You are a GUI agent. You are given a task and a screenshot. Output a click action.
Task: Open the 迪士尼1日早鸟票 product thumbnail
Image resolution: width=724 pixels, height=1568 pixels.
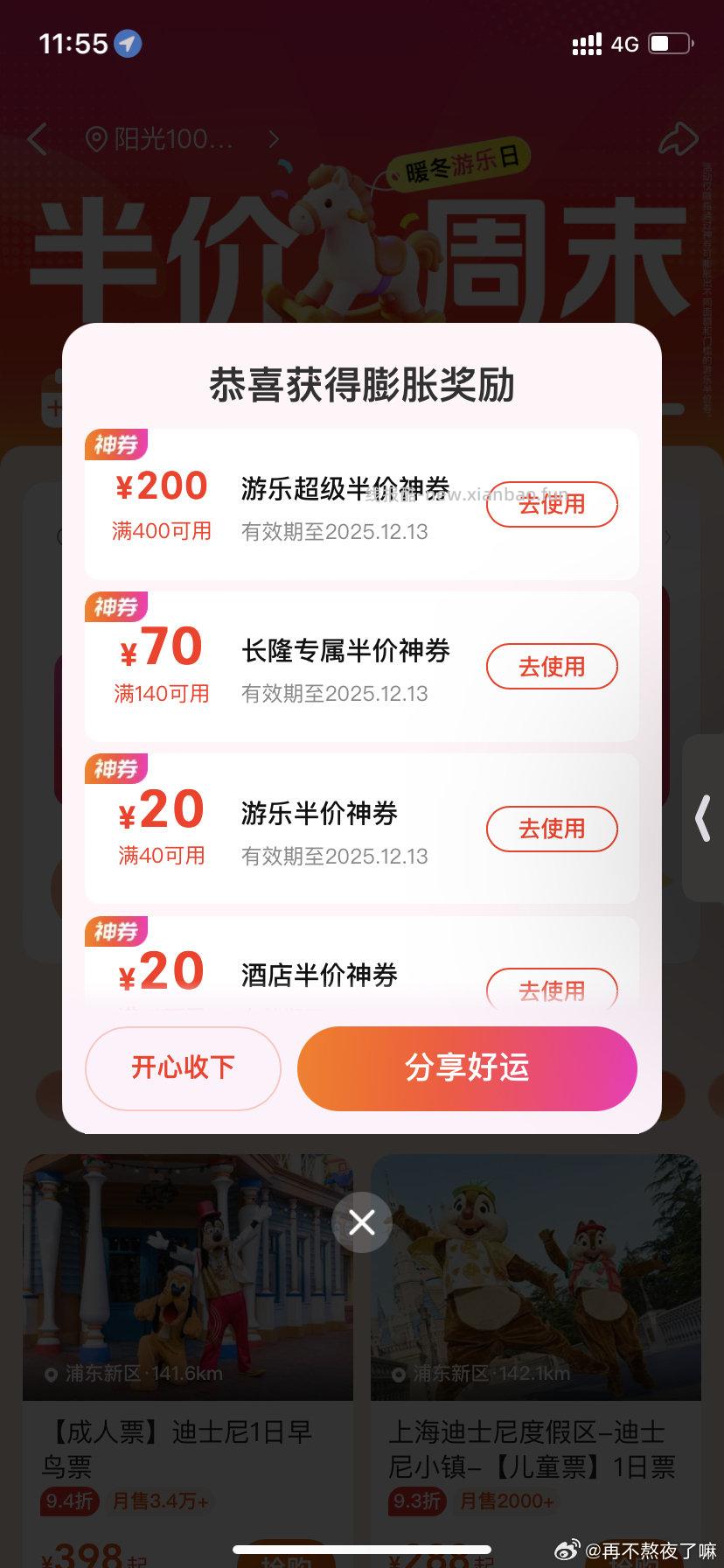point(186,1277)
